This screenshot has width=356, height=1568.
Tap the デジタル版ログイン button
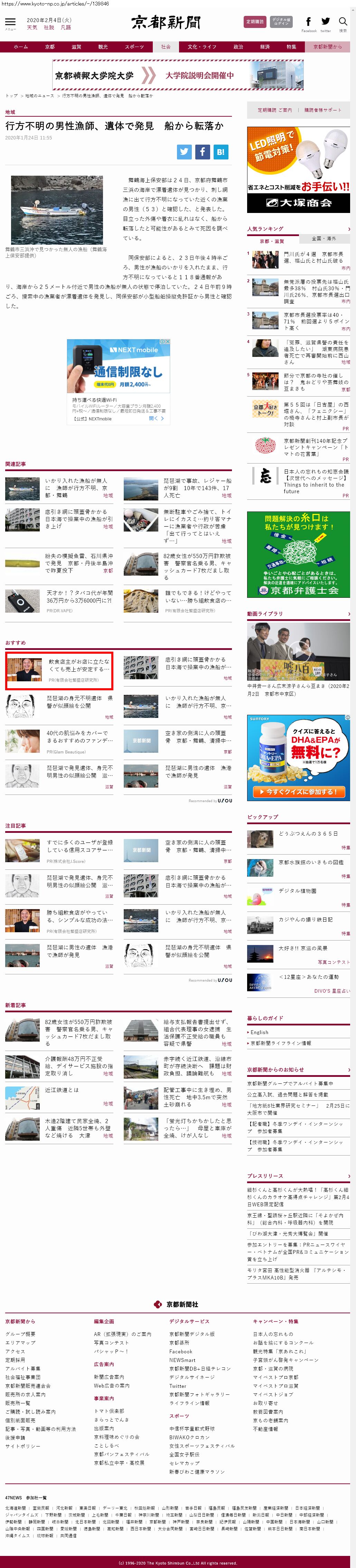click(281, 22)
